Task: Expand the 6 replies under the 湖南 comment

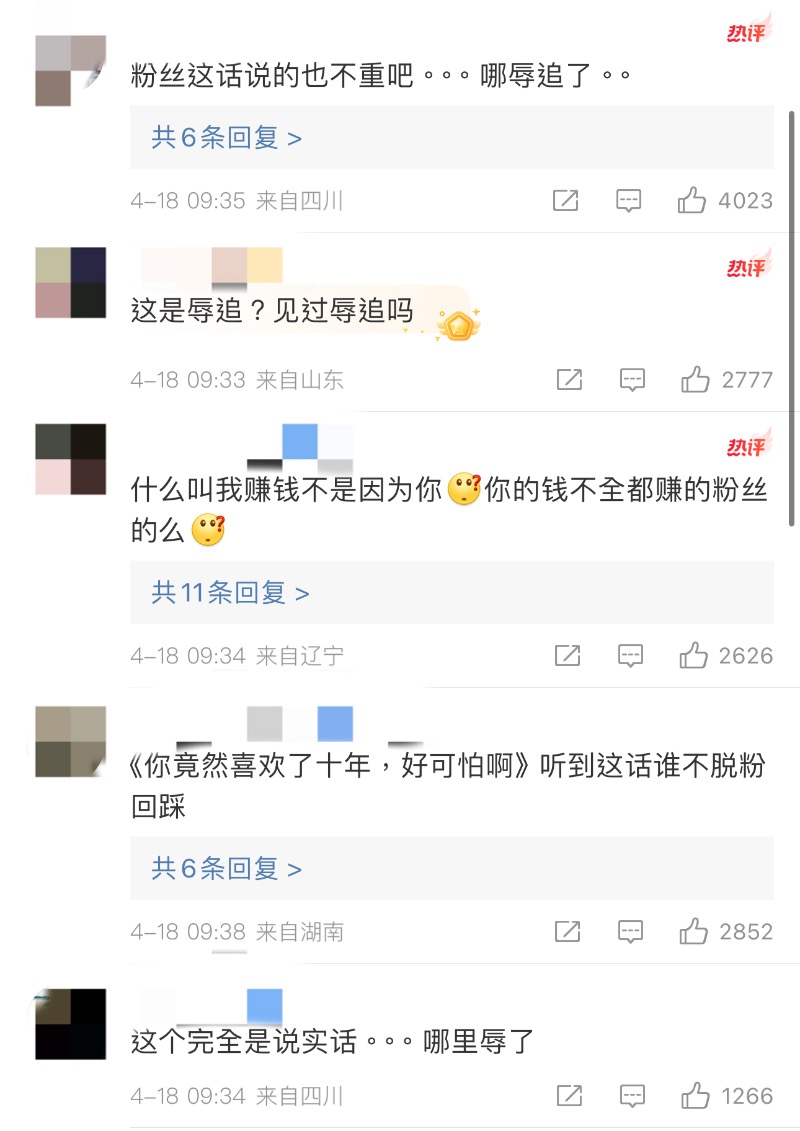Action: point(227,868)
